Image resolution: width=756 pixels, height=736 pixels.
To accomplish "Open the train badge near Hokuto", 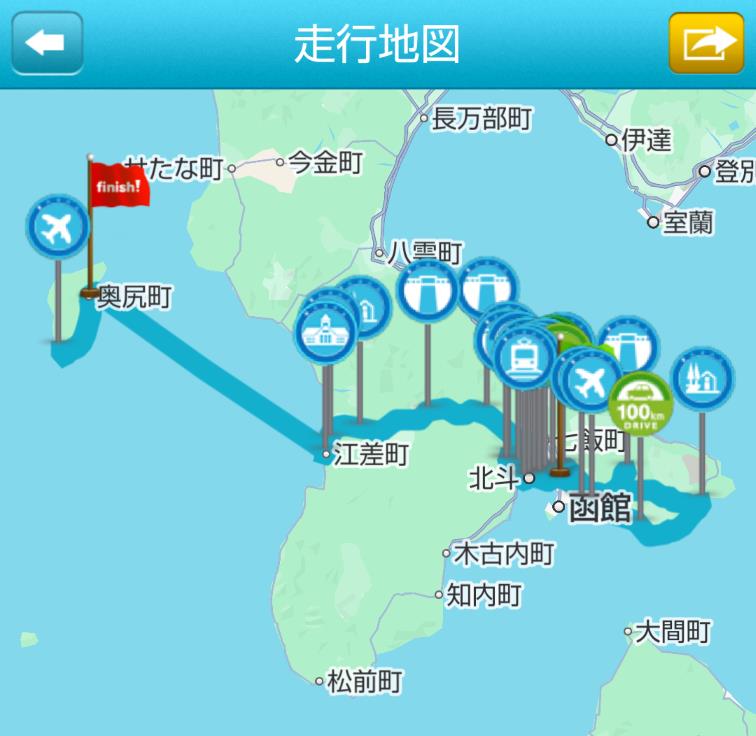I will tap(524, 357).
